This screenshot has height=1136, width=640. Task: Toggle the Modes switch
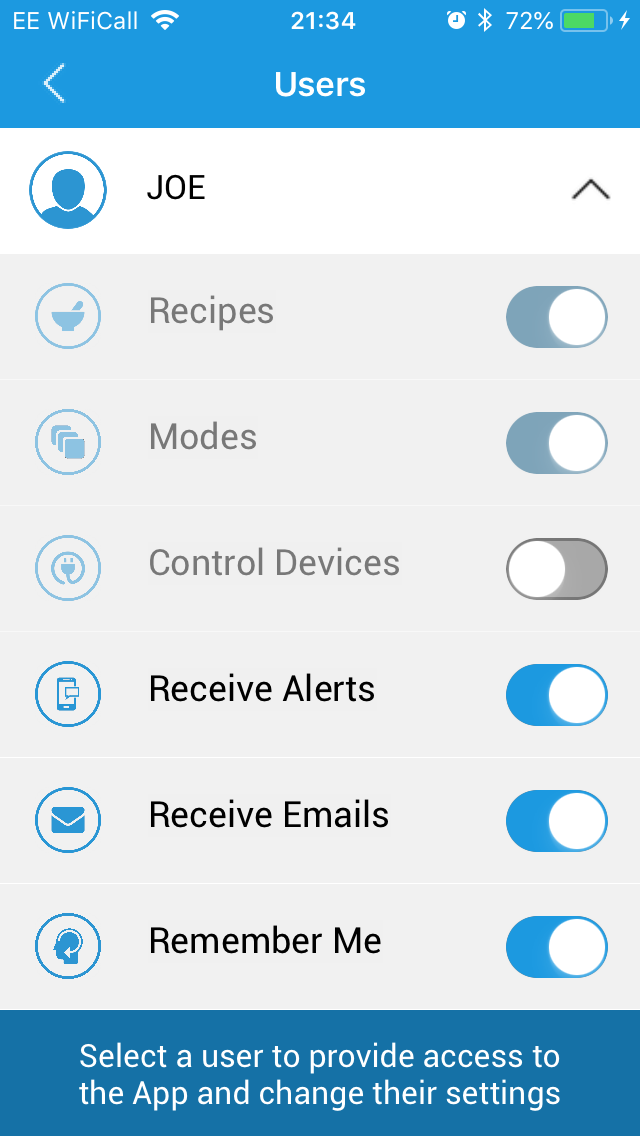tap(557, 443)
